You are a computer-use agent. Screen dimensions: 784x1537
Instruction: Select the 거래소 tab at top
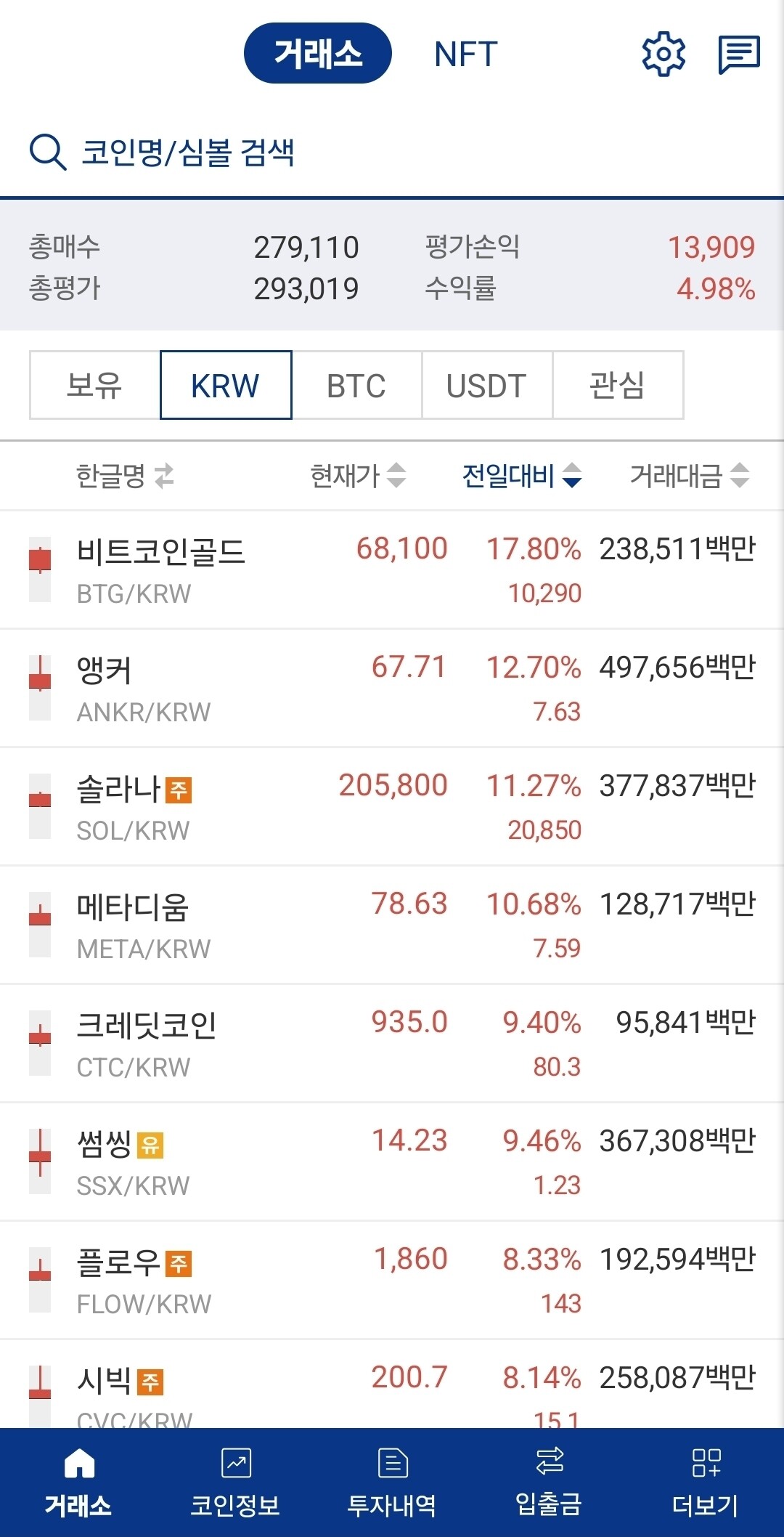[x=317, y=53]
